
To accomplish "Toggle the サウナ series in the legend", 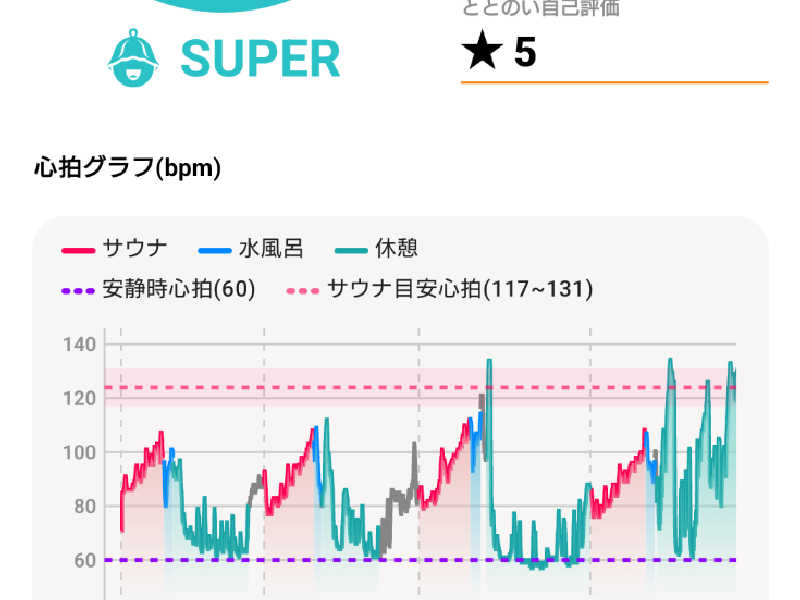I will [116, 248].
